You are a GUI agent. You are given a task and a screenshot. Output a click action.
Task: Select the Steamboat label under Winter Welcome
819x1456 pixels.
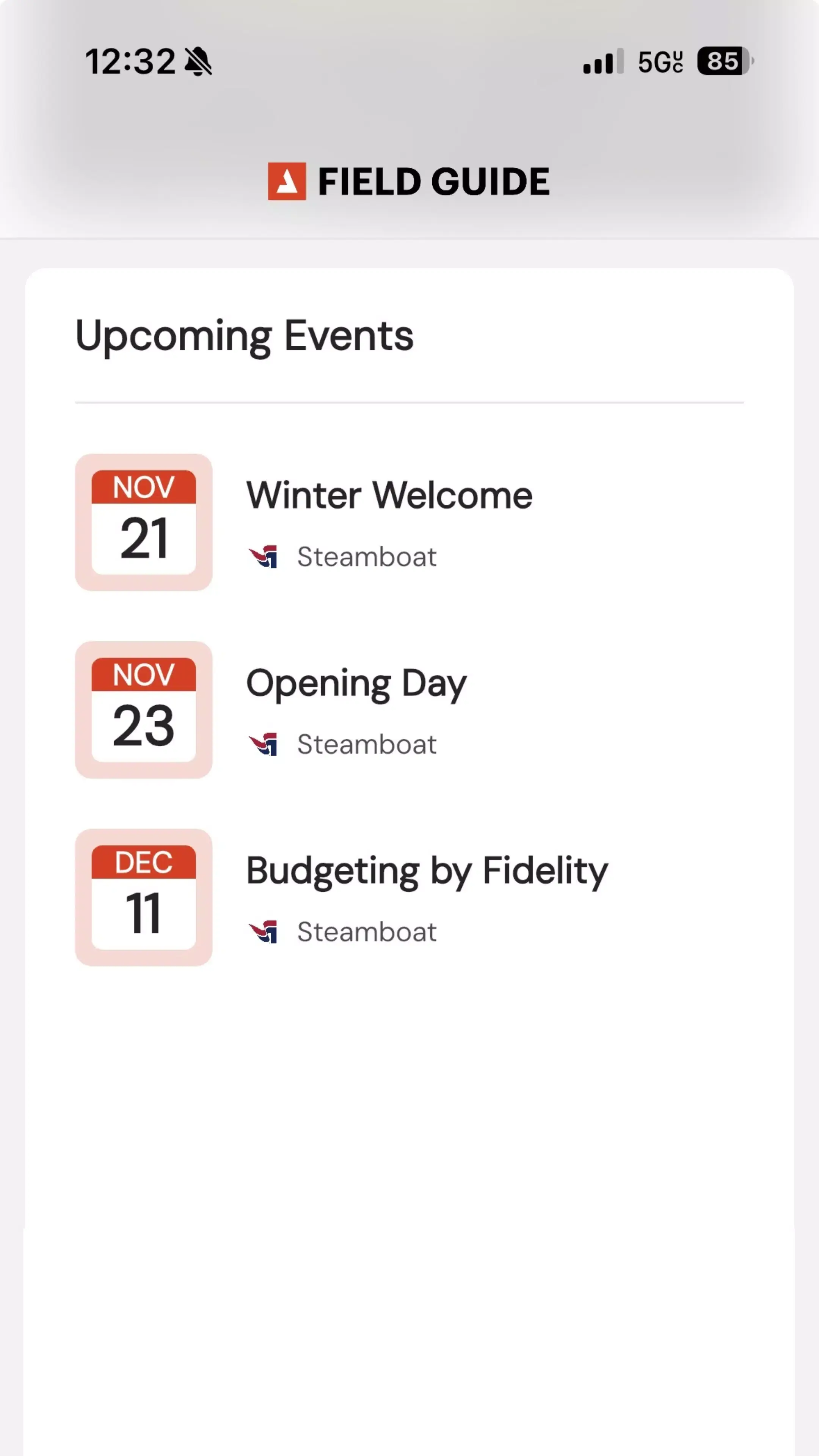(367, 557)
